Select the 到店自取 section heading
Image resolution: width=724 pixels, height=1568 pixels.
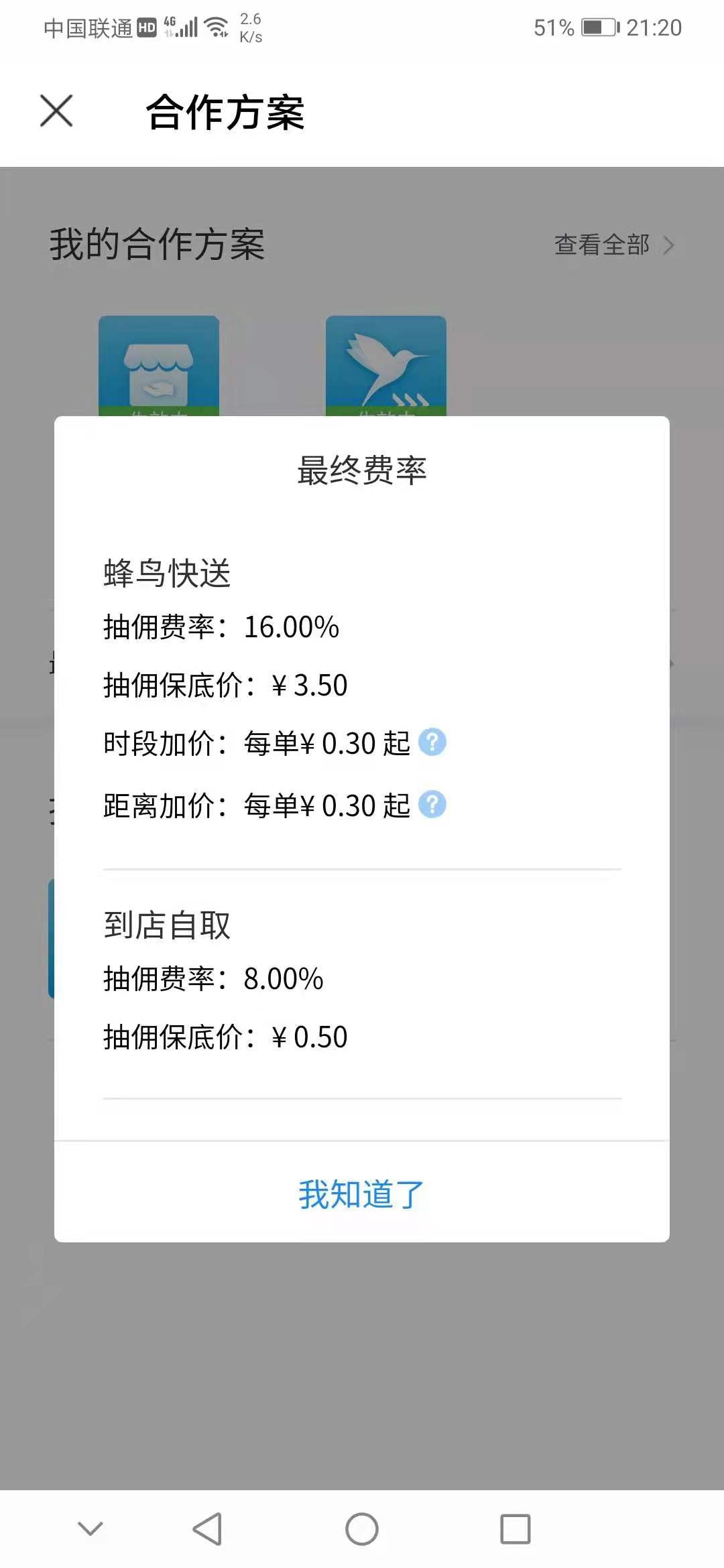[168, 923]
